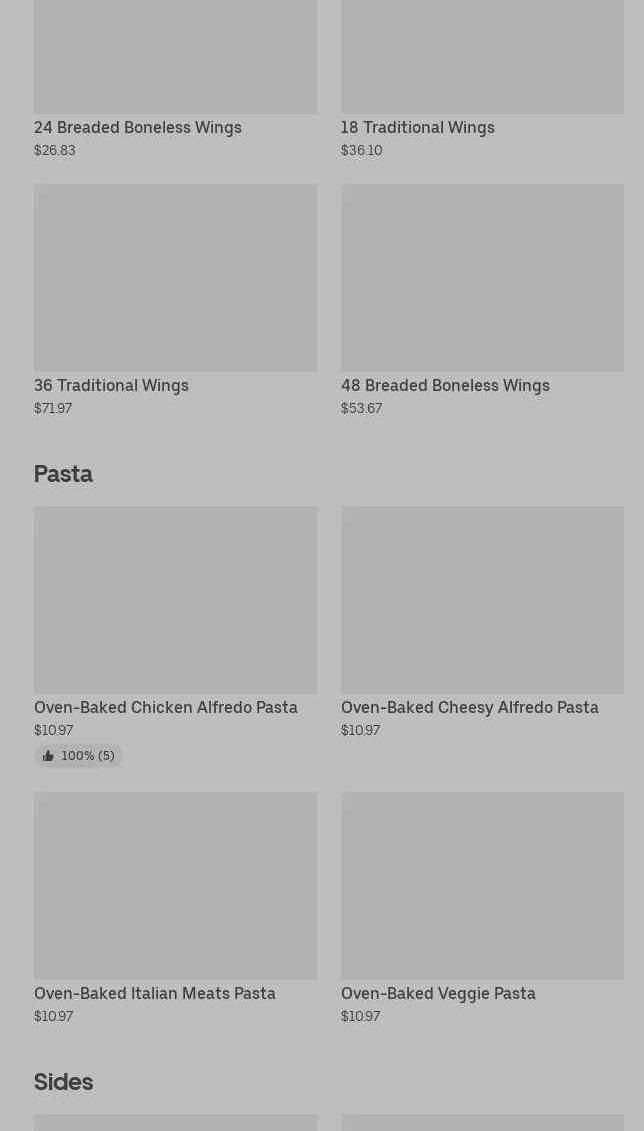This screenshot has height=1131, width=644.
Task: Open the Oven-Baked Veggie Pasta item
Action: tap(482, 908)
